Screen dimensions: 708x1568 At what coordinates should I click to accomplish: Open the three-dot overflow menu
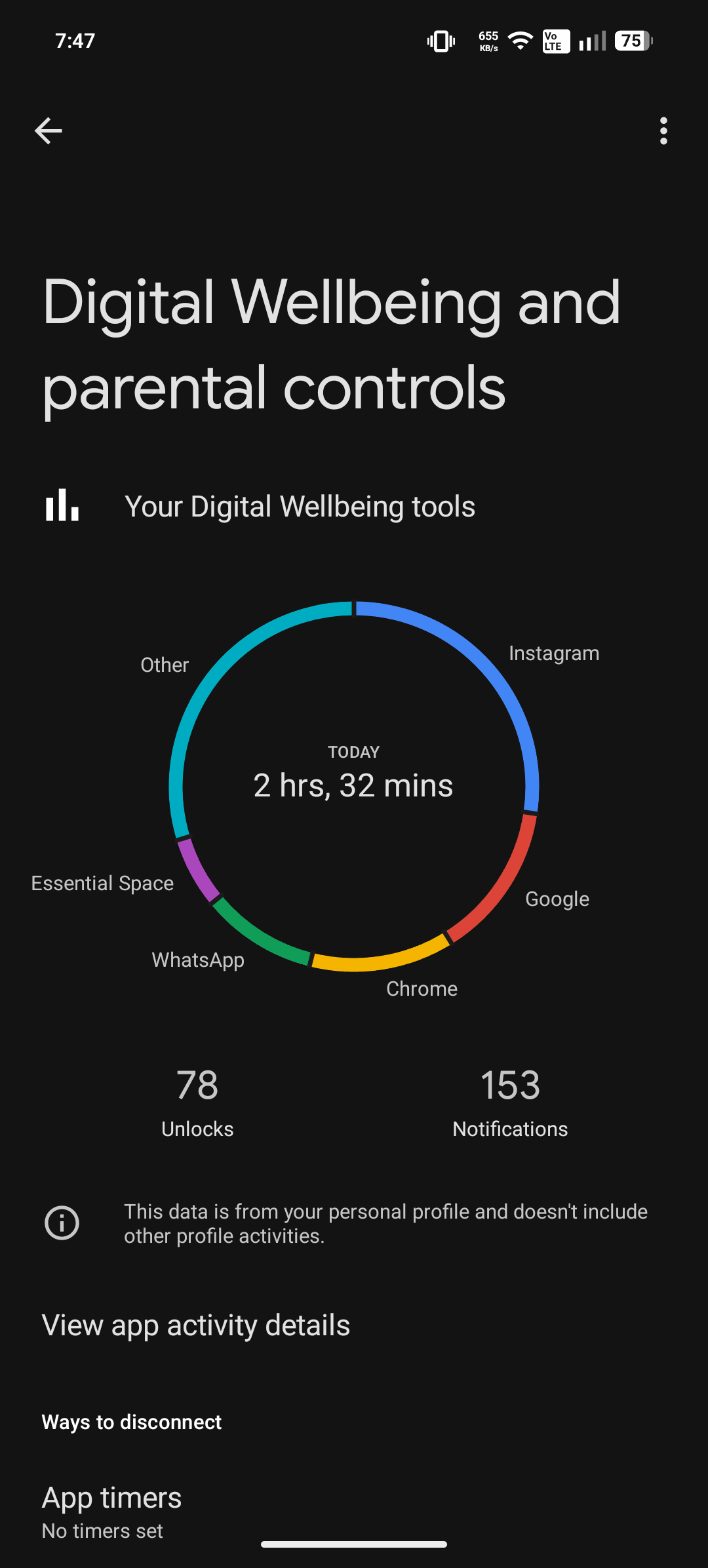(663, 131)
